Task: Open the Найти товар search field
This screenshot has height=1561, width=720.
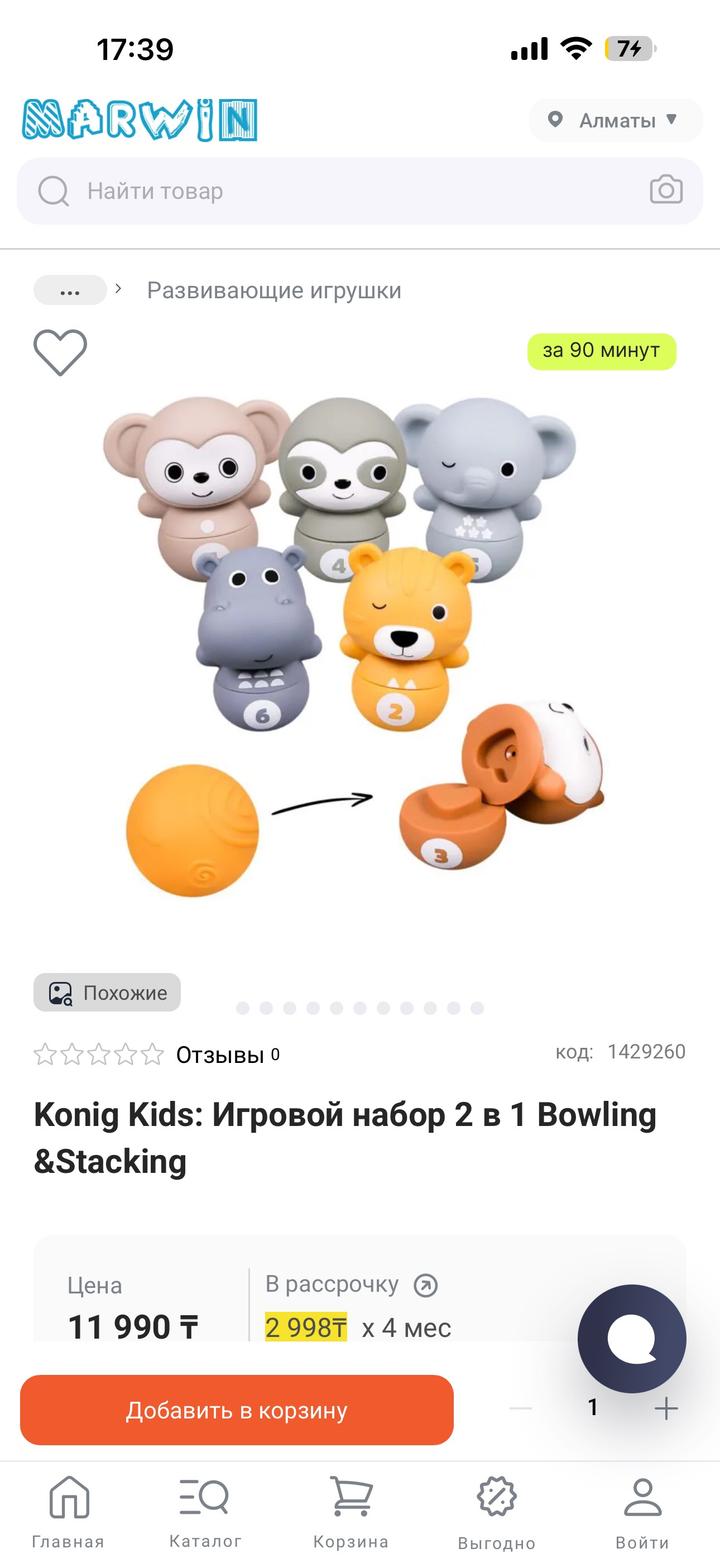Action: (330, 191)
